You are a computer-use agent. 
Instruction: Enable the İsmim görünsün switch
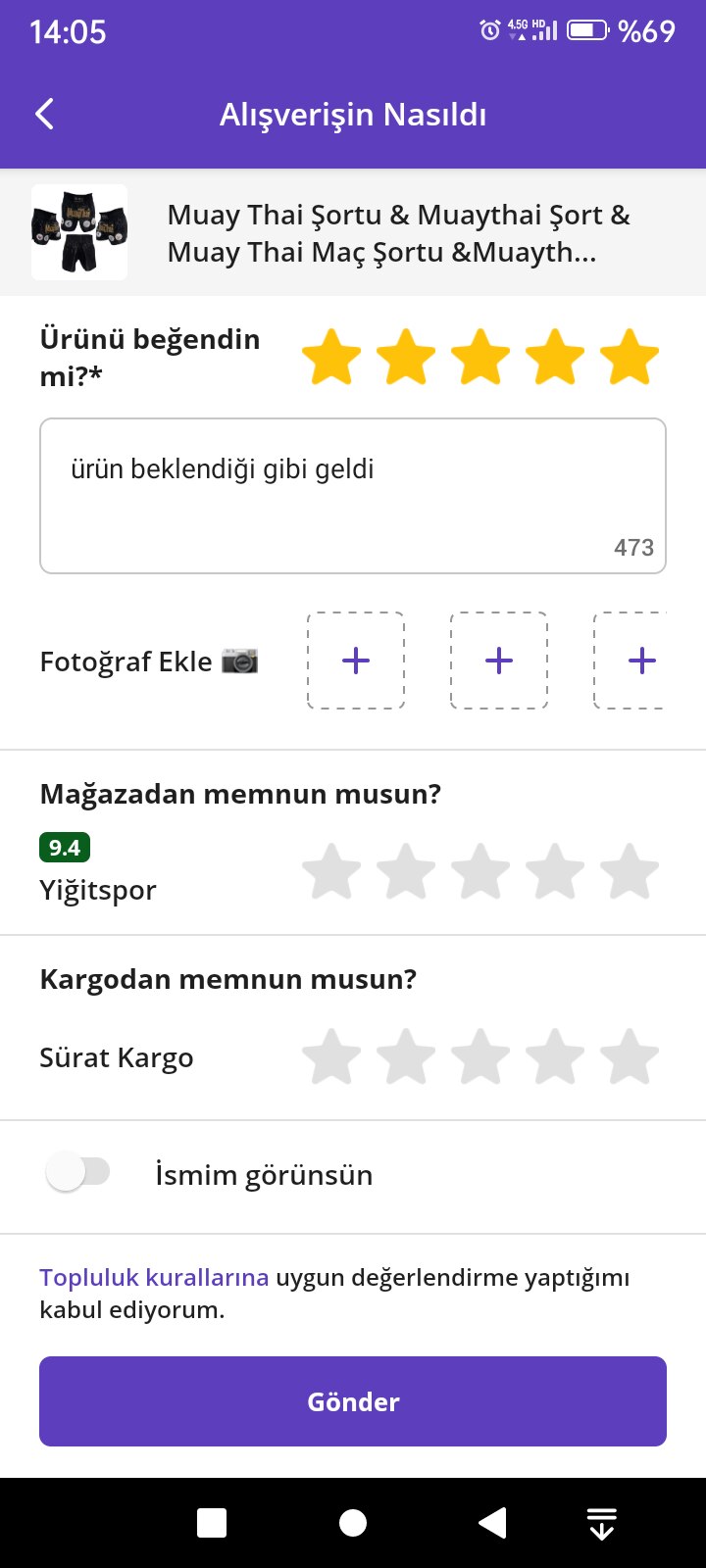point(78,1173)
